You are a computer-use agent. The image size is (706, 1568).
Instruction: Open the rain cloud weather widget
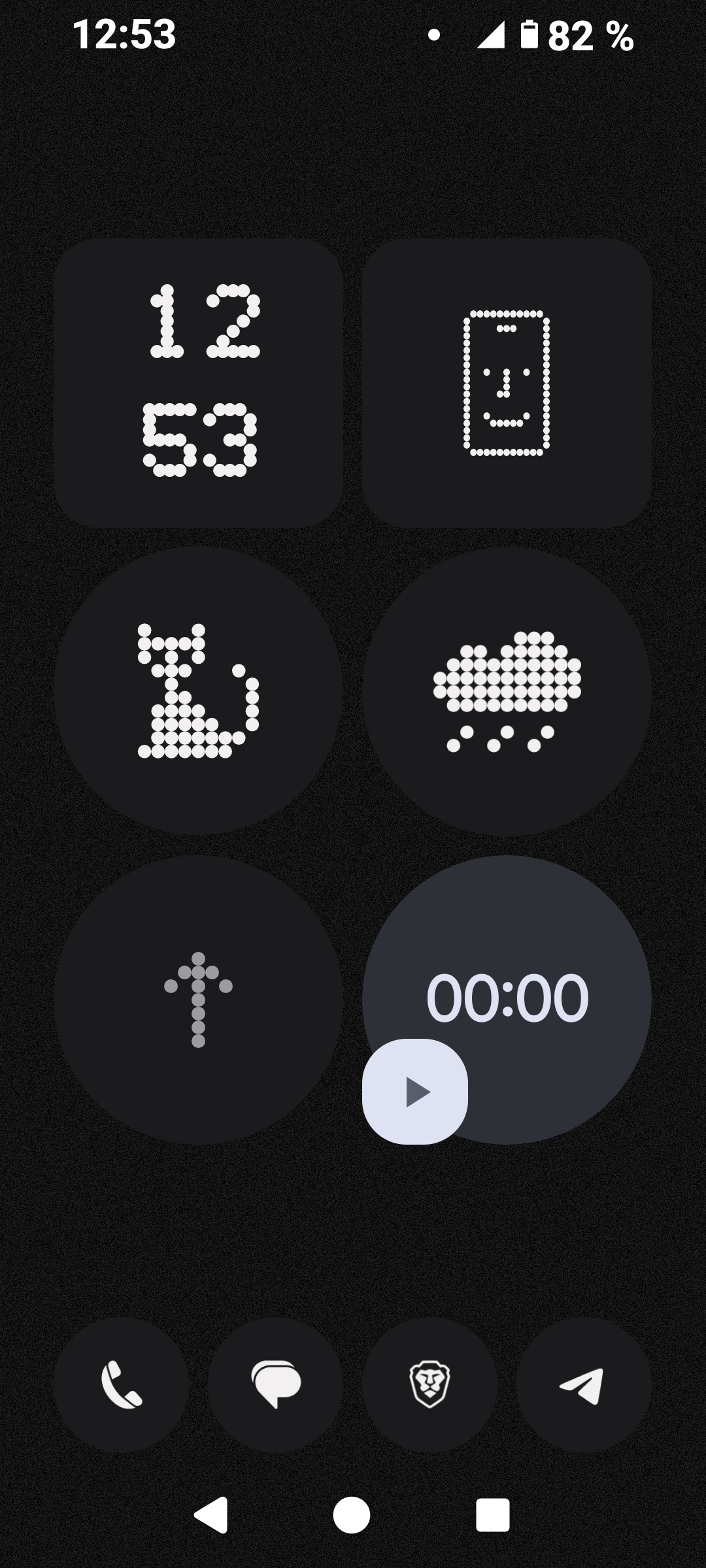pyautogui.click(x=507, y=691)
